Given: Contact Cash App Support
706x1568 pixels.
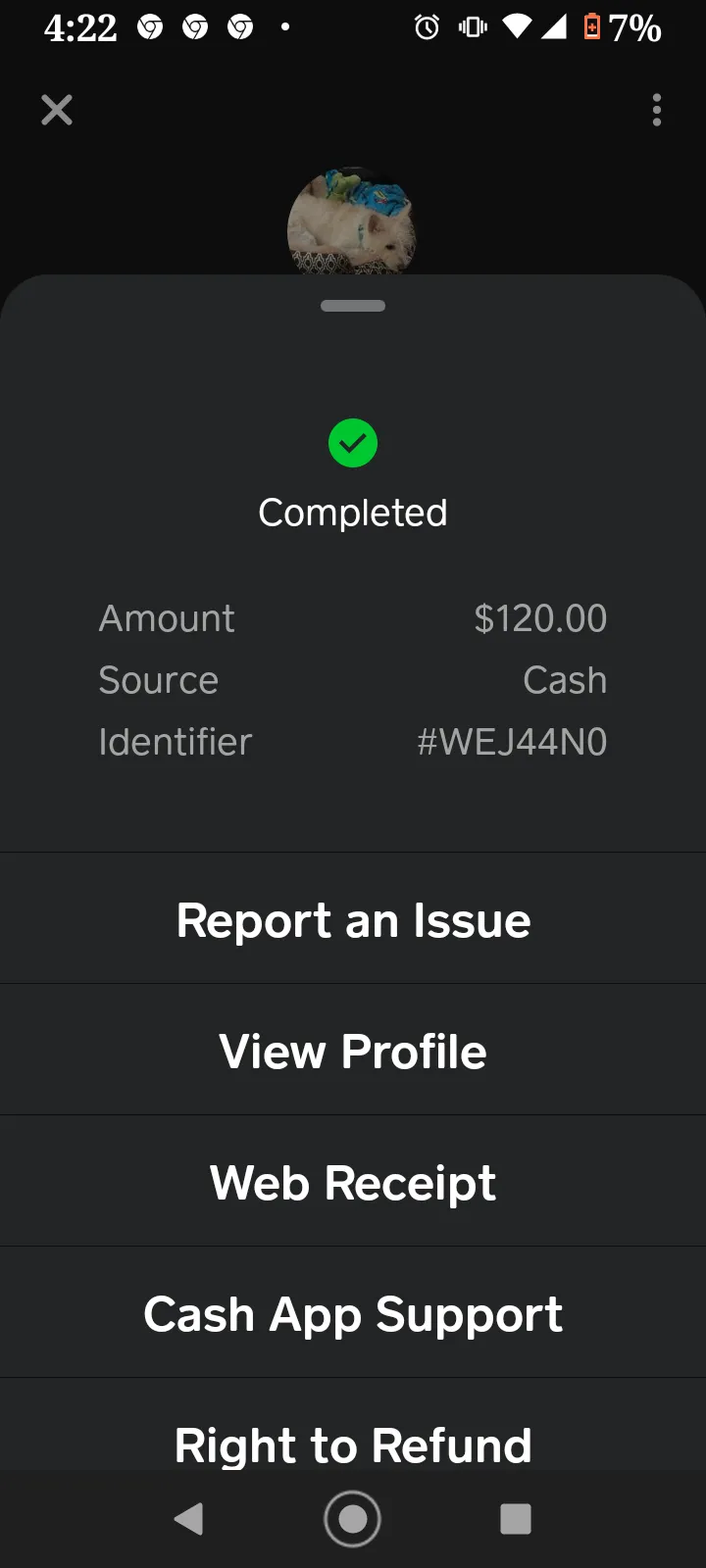Looking at the screenshot, I should click(x=353, y=1312).
